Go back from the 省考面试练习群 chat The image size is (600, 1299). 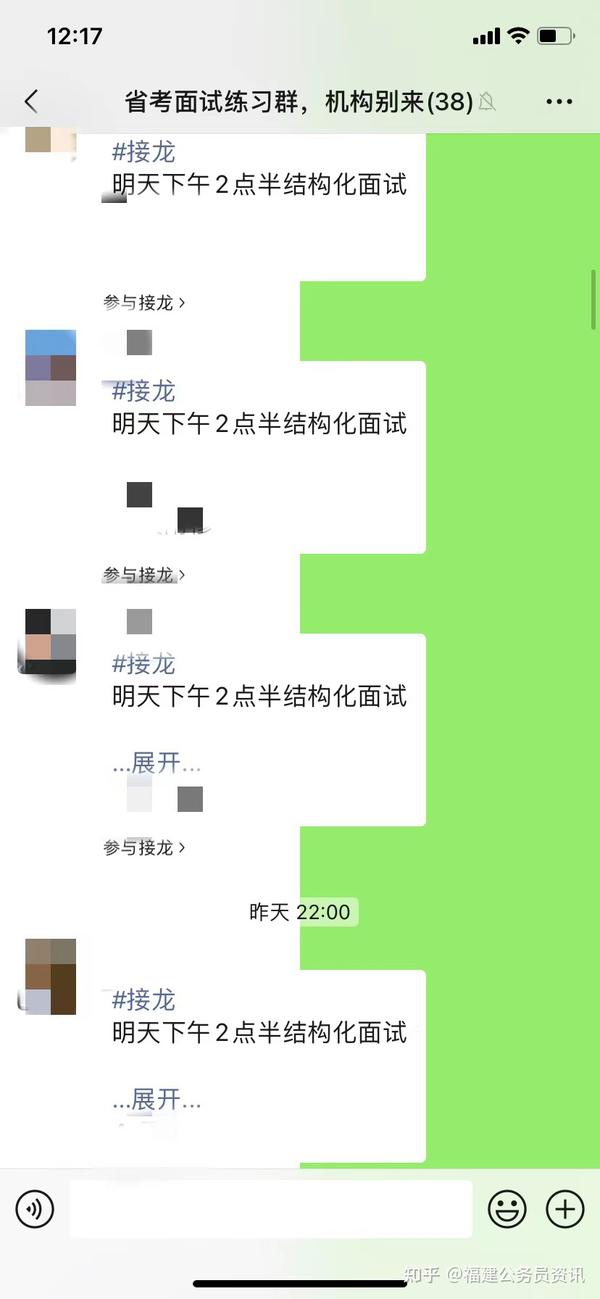[31, 101]
